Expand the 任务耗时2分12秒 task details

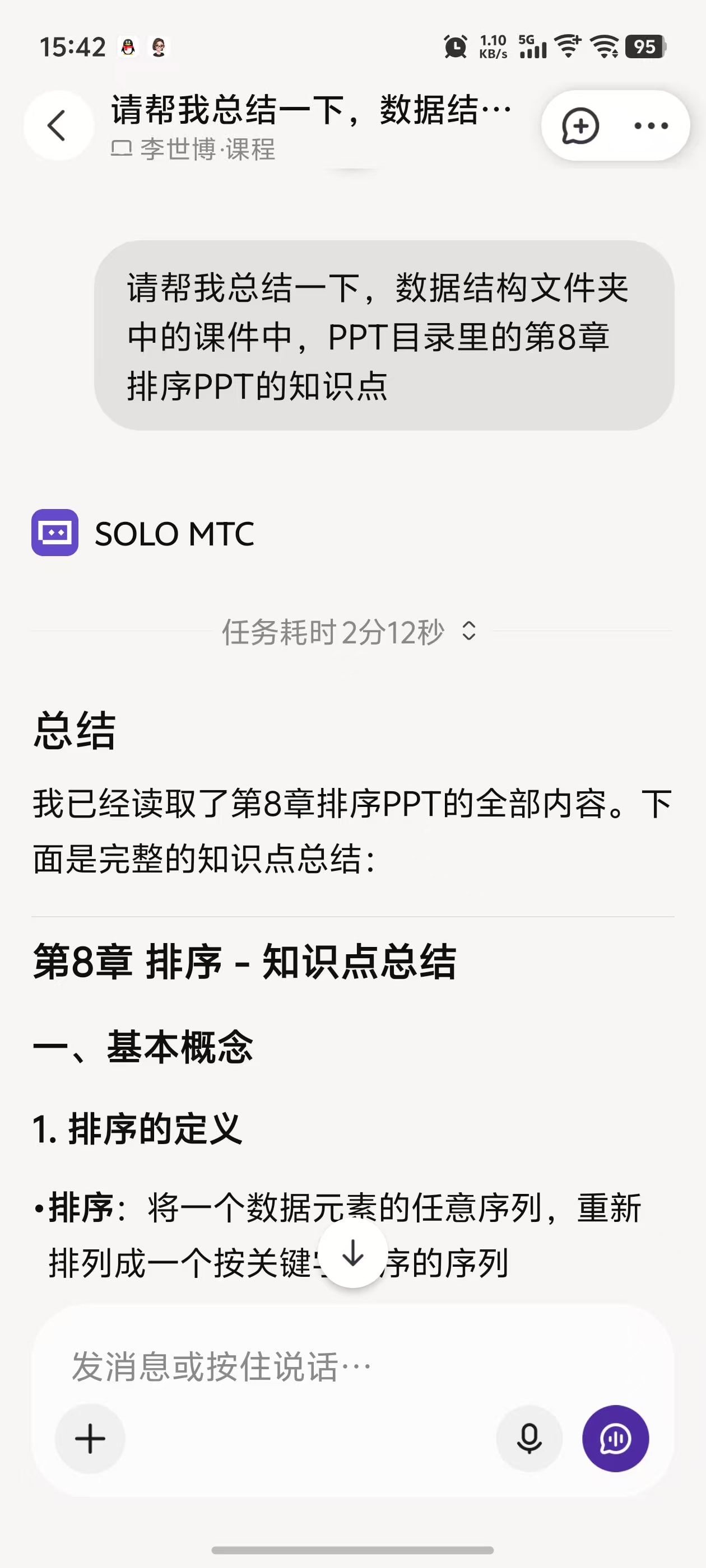(349, 631)
